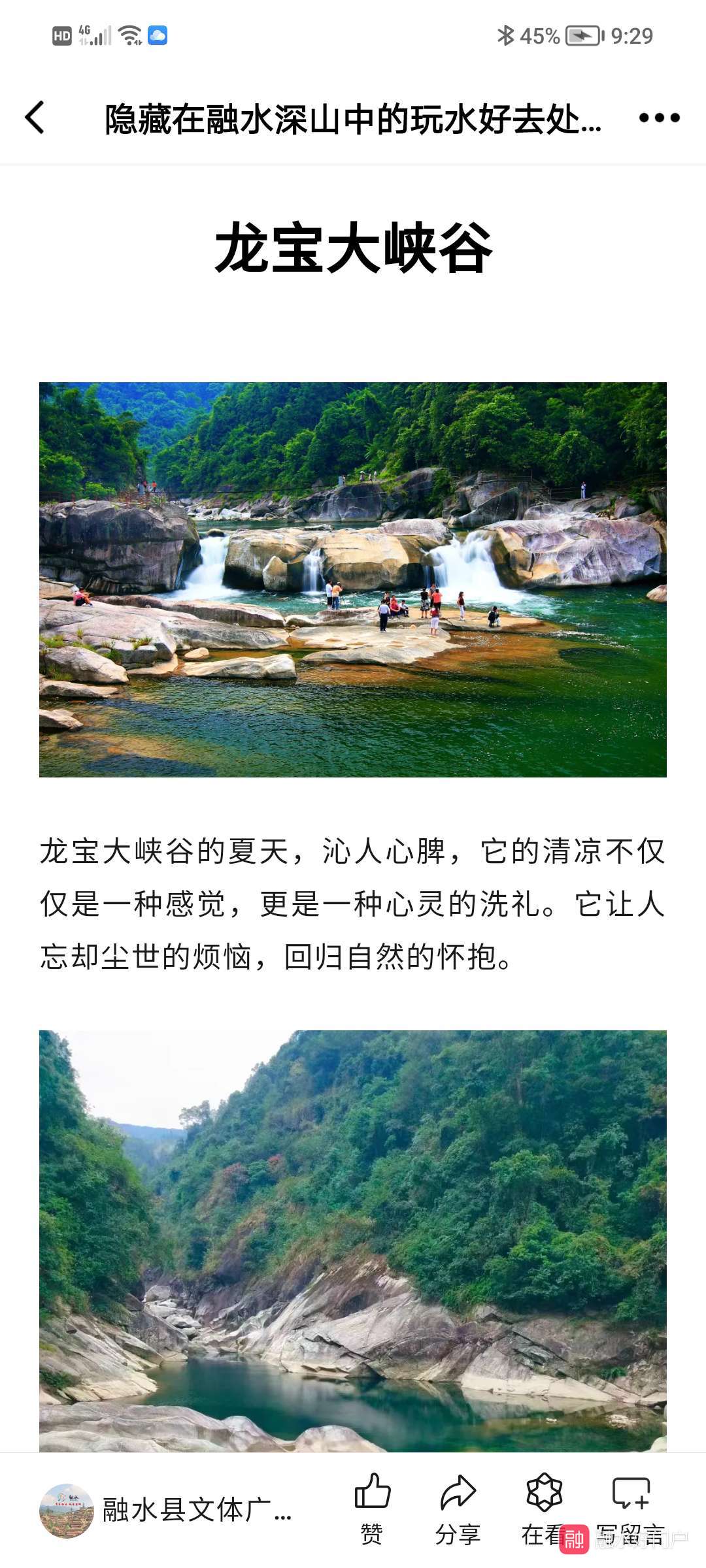
Task: Mark the article as 在看
Action: pos(544,1507)
